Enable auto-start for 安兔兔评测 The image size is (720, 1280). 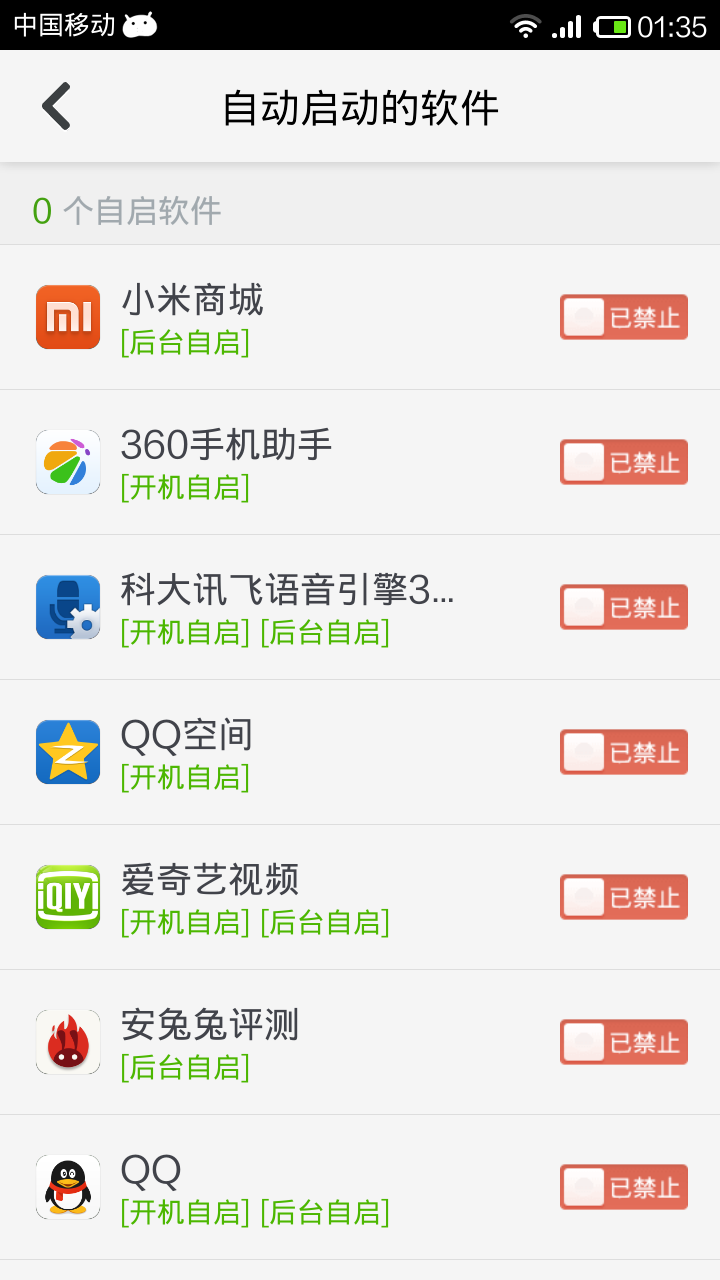623,1042
